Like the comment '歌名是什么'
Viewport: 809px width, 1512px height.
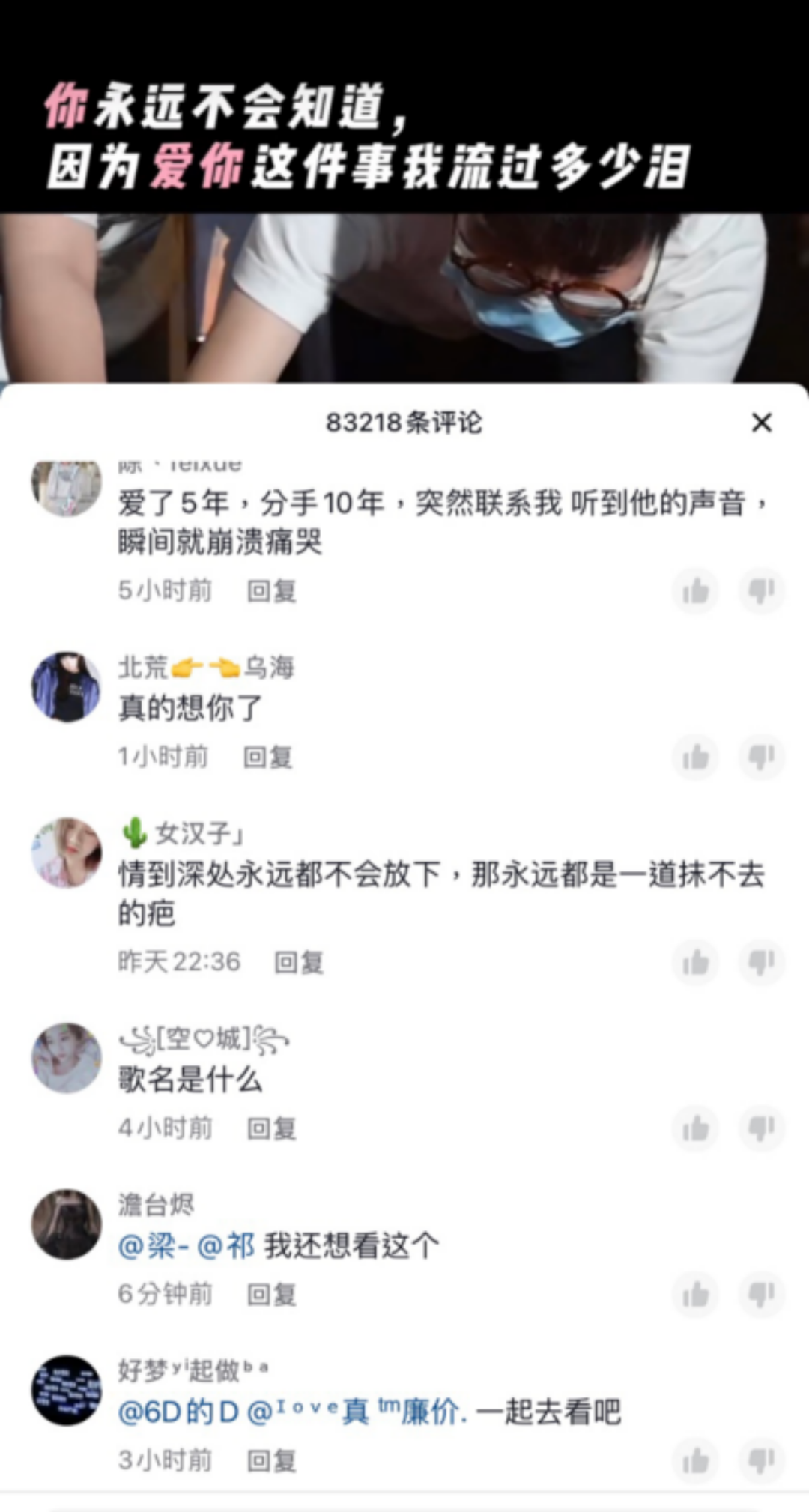point(696,1128)
